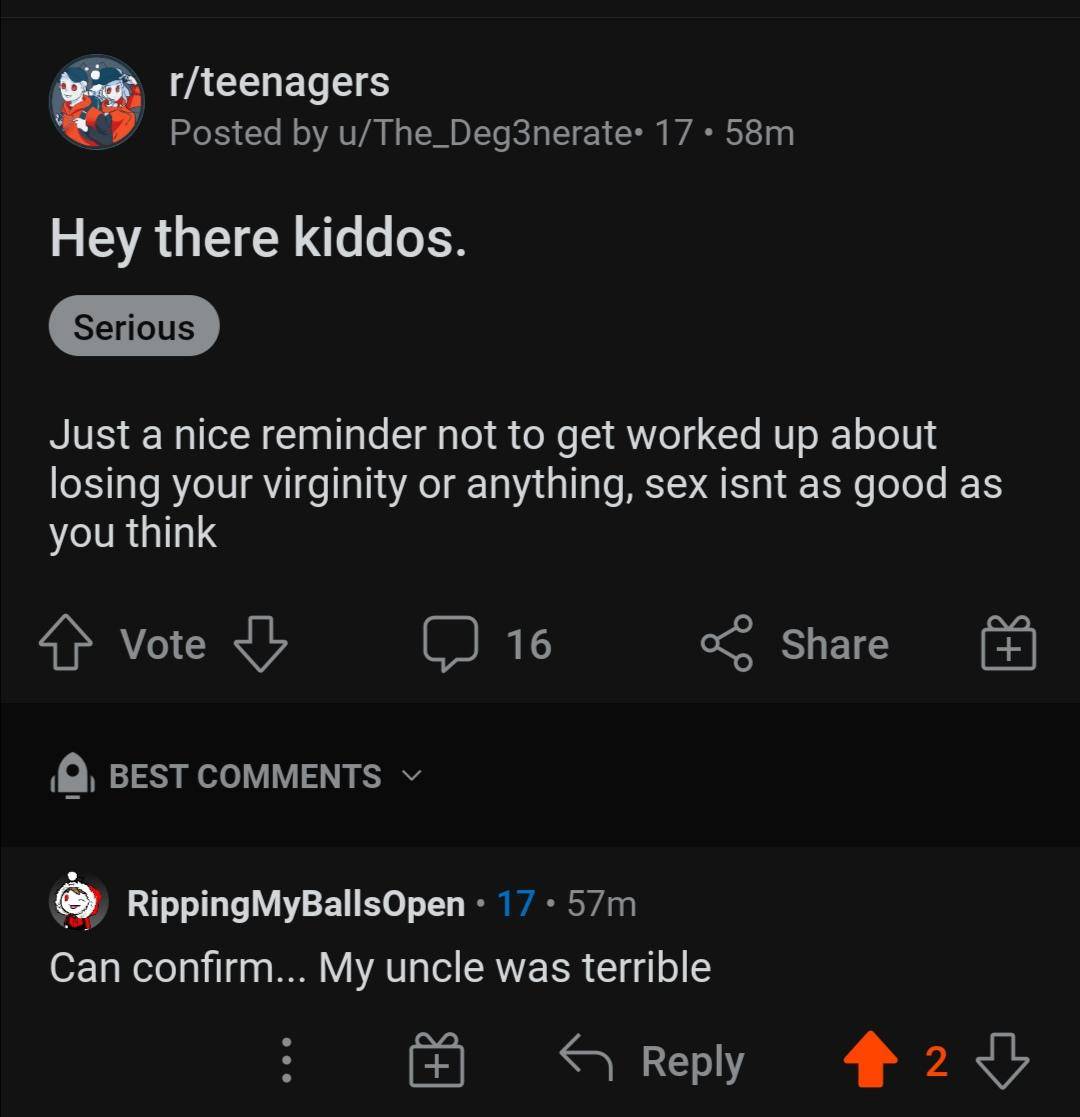Tap Reply on the comment
The image size is (1080, 1117).
[x=691, y=1059]
